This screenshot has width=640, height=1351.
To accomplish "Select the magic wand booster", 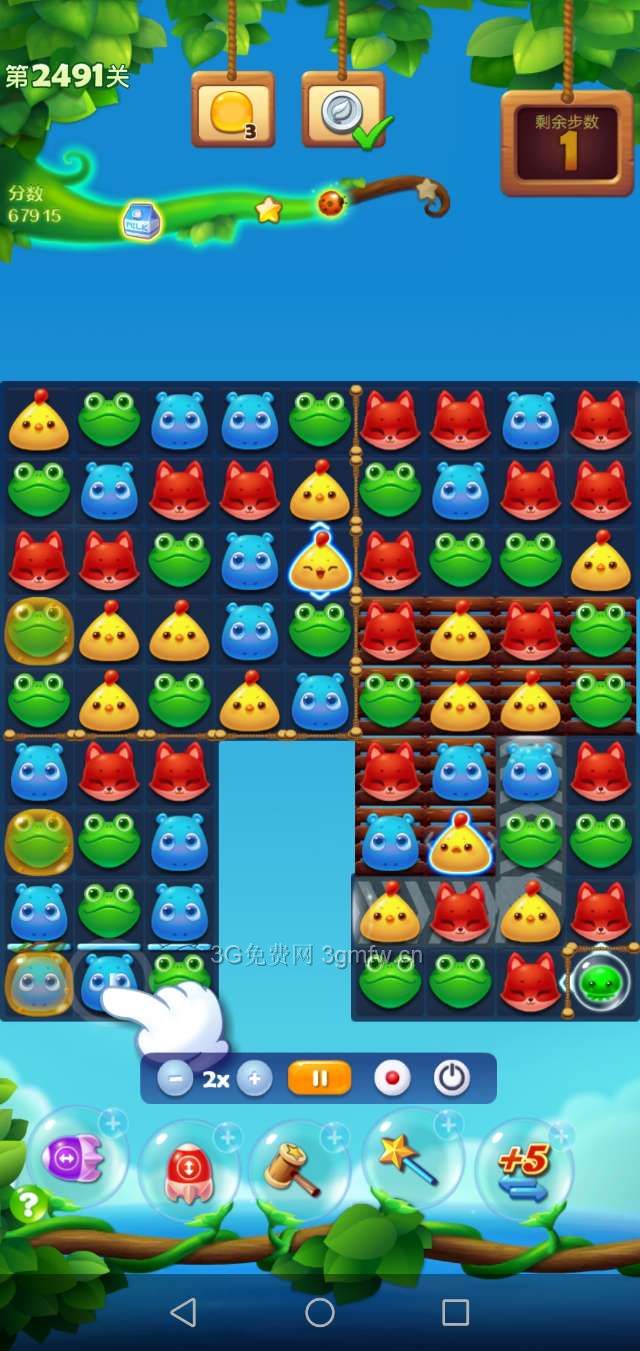I will (409, 1160).
